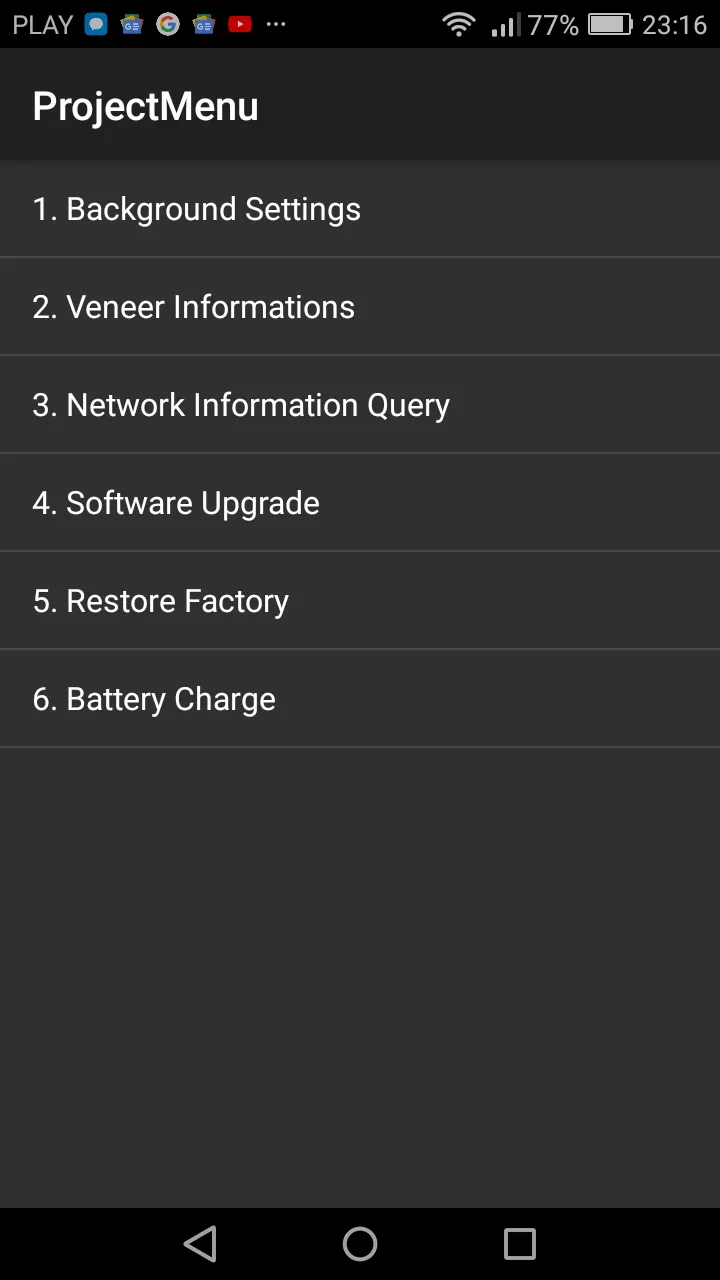Screen dimensions: 720x1280
Task: Go to the home screen
Action: 360,1244
